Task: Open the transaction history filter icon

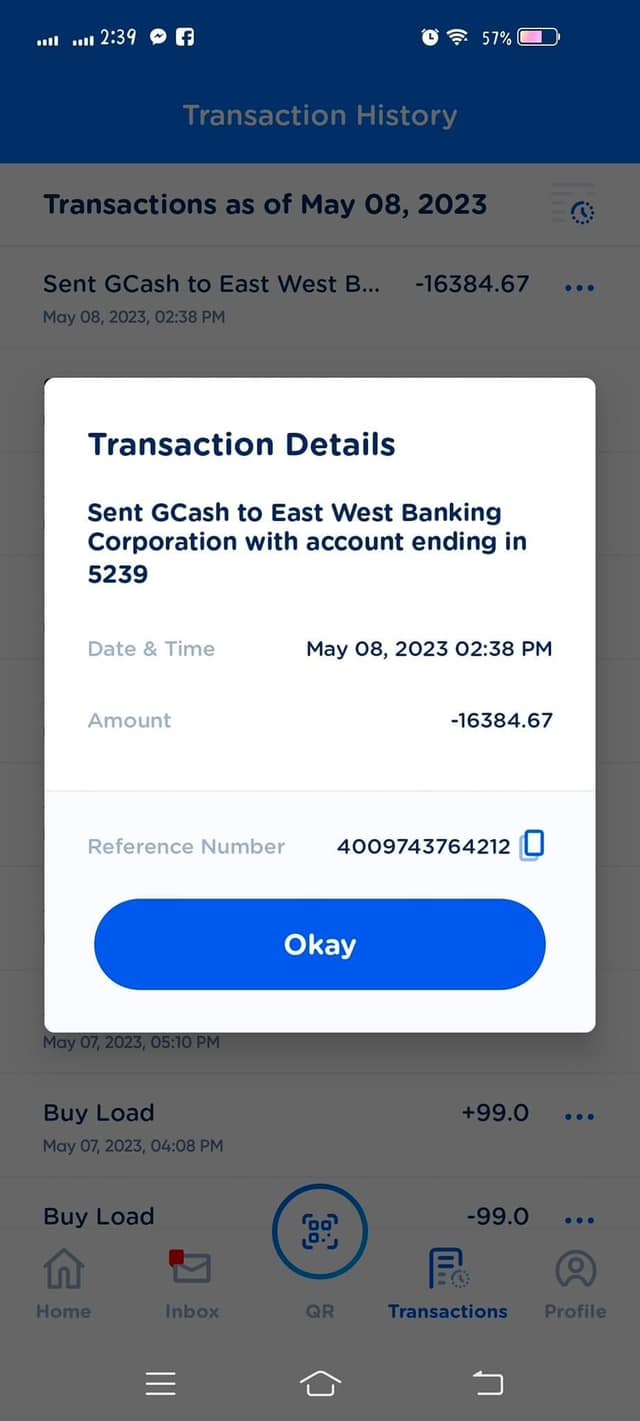Action: coord(575,204)
